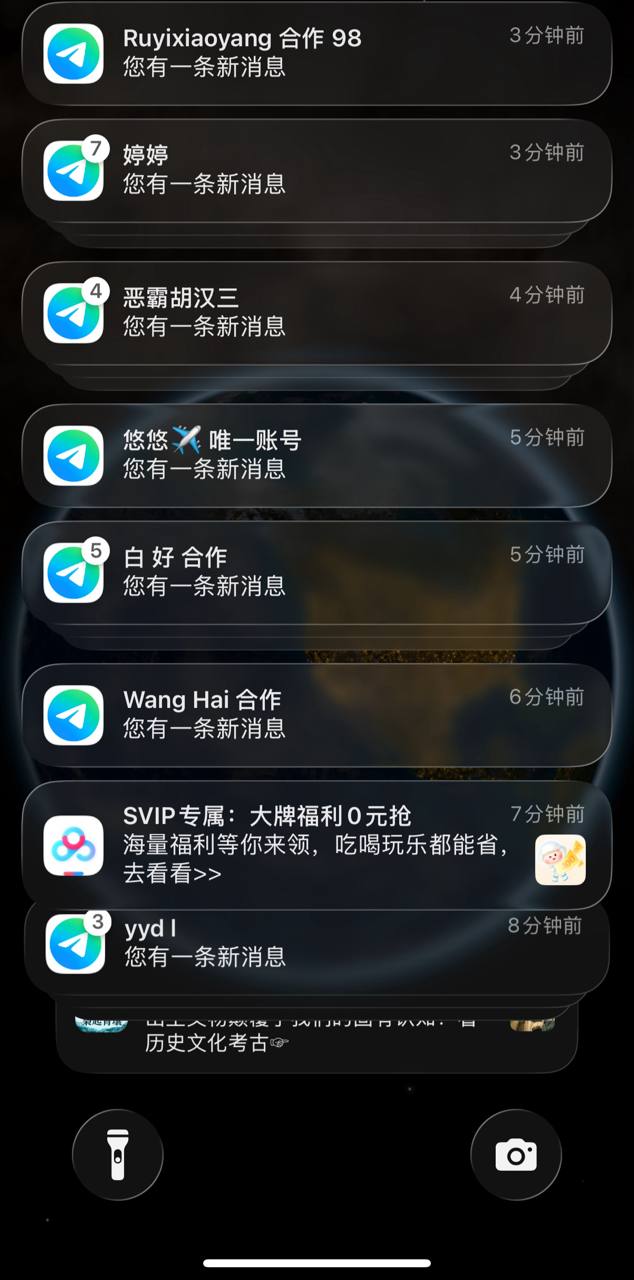Open the 恶霸胡汉三 message notification

coord(316,311)
